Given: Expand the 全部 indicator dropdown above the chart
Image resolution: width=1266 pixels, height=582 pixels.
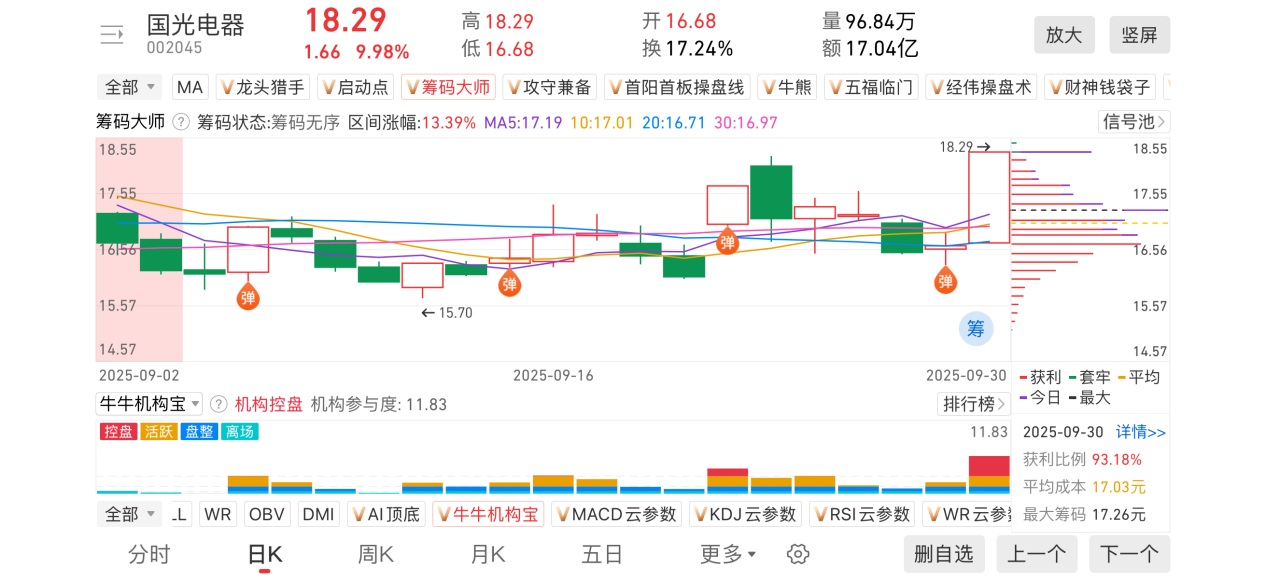Looking at the screenshot, I should (x=131, y=88).
